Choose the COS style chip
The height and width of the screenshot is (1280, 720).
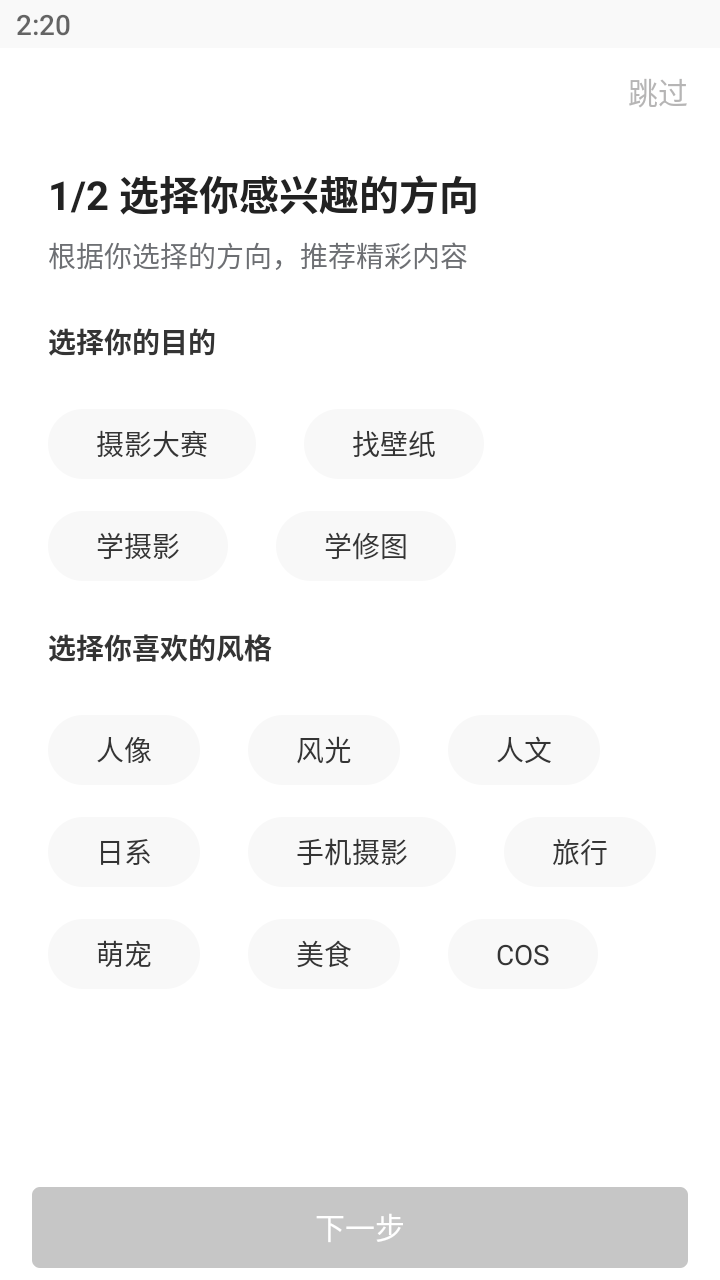pyautogui.click(x=523, y=954)
